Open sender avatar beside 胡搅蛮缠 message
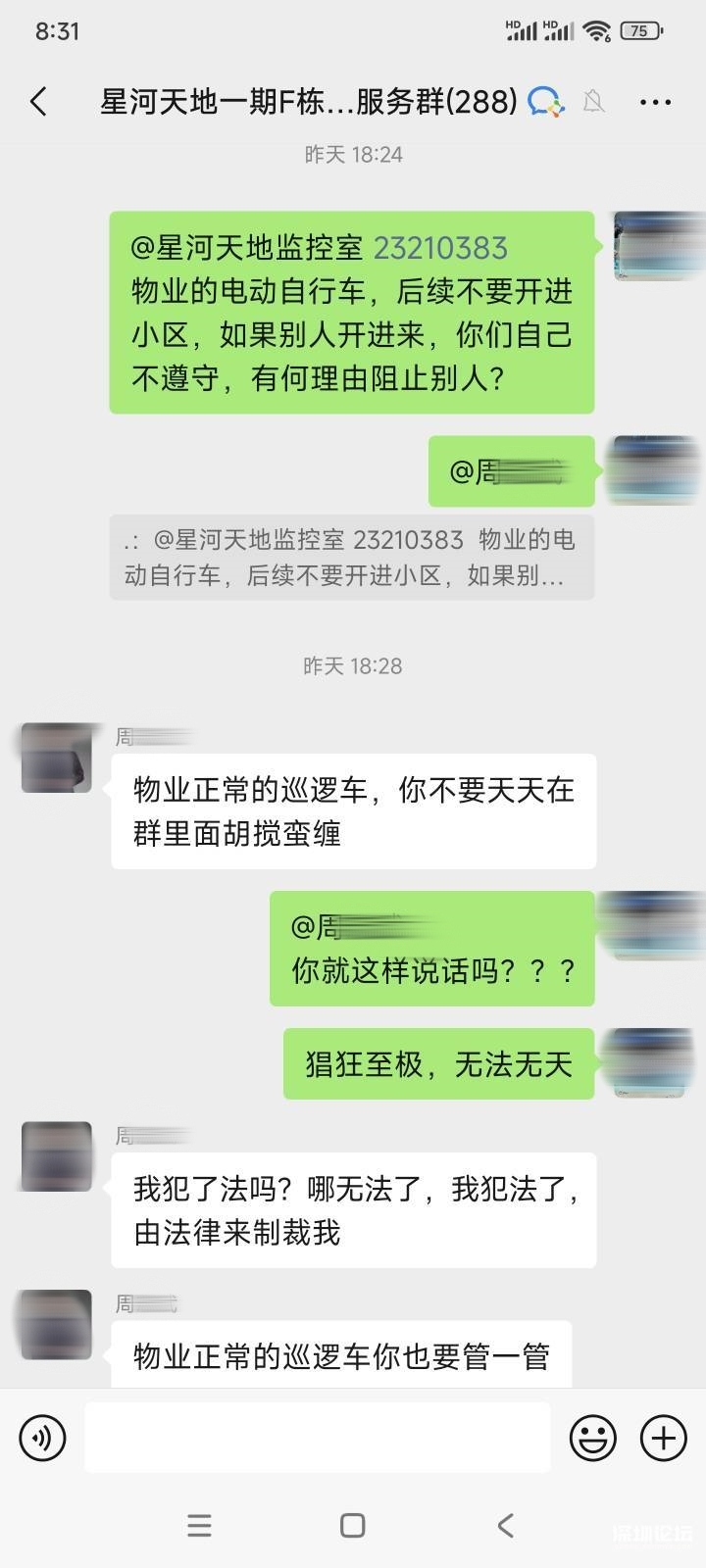706x1568 pixels. 57,759
